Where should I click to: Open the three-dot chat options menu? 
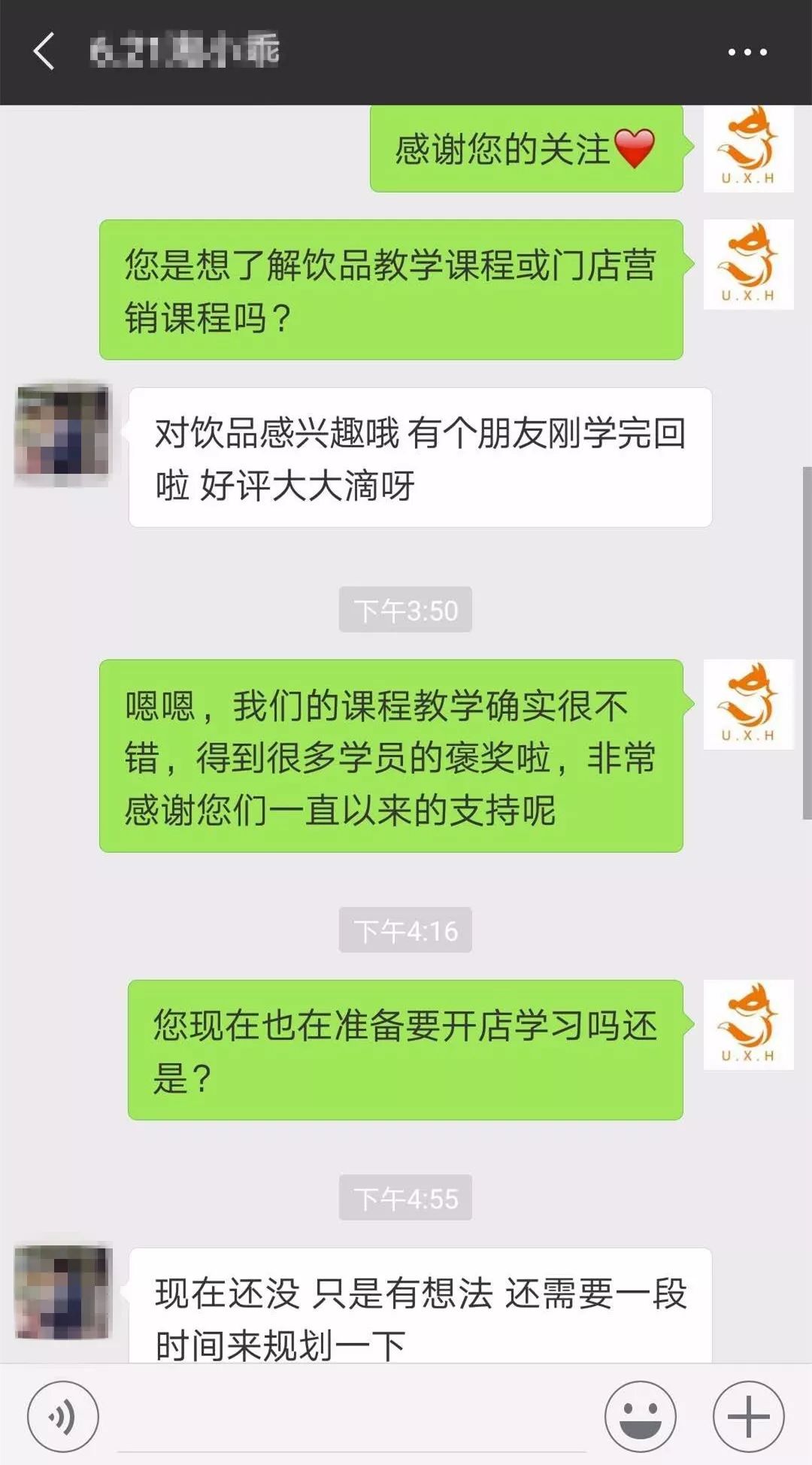747,52
